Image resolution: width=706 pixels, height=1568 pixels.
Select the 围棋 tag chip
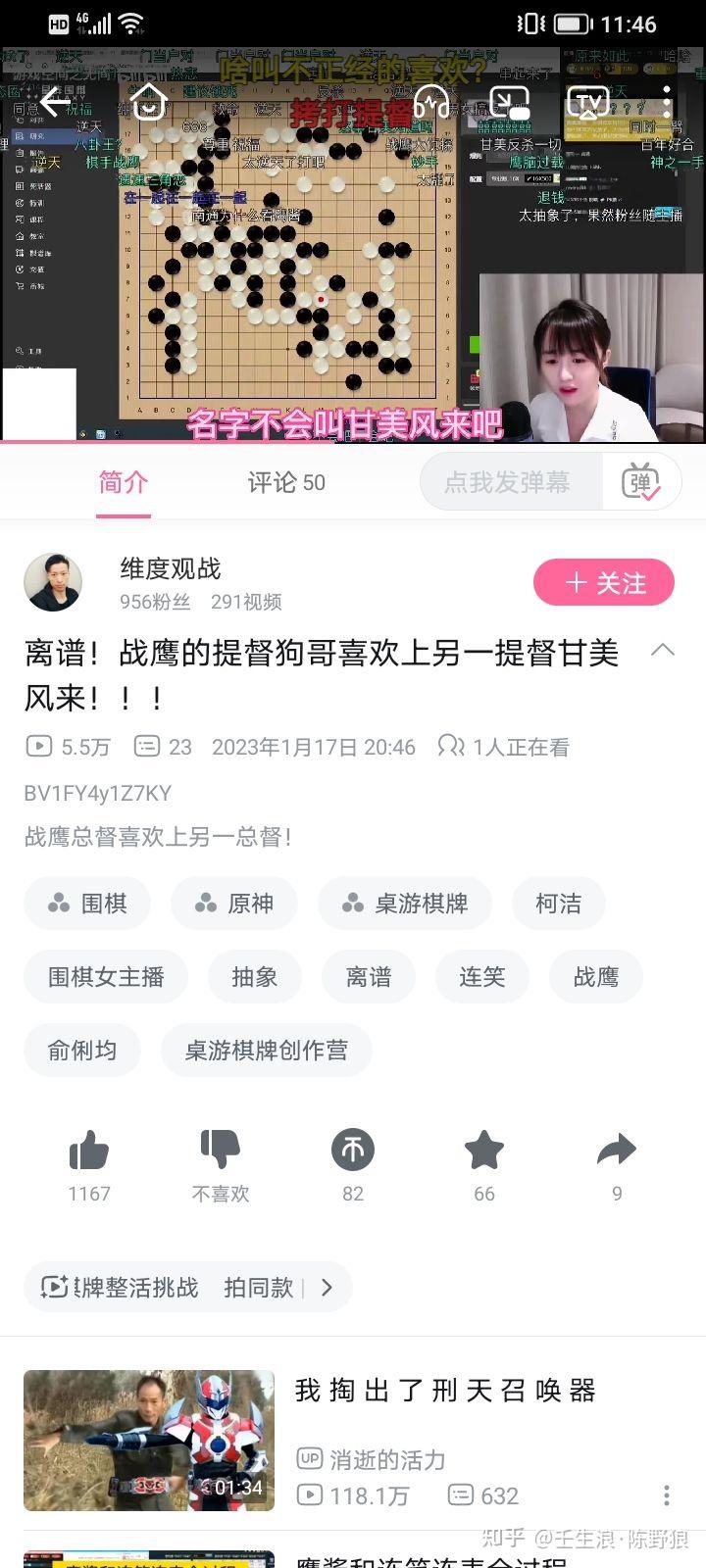tap(88, 904)
